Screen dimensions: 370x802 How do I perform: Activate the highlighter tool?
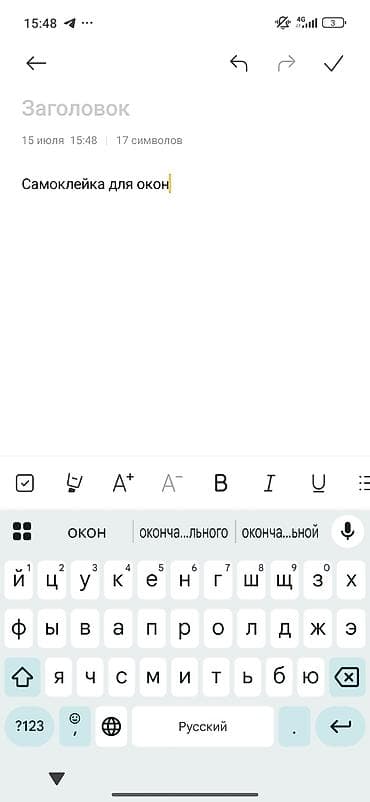click(x=74, y=483)
